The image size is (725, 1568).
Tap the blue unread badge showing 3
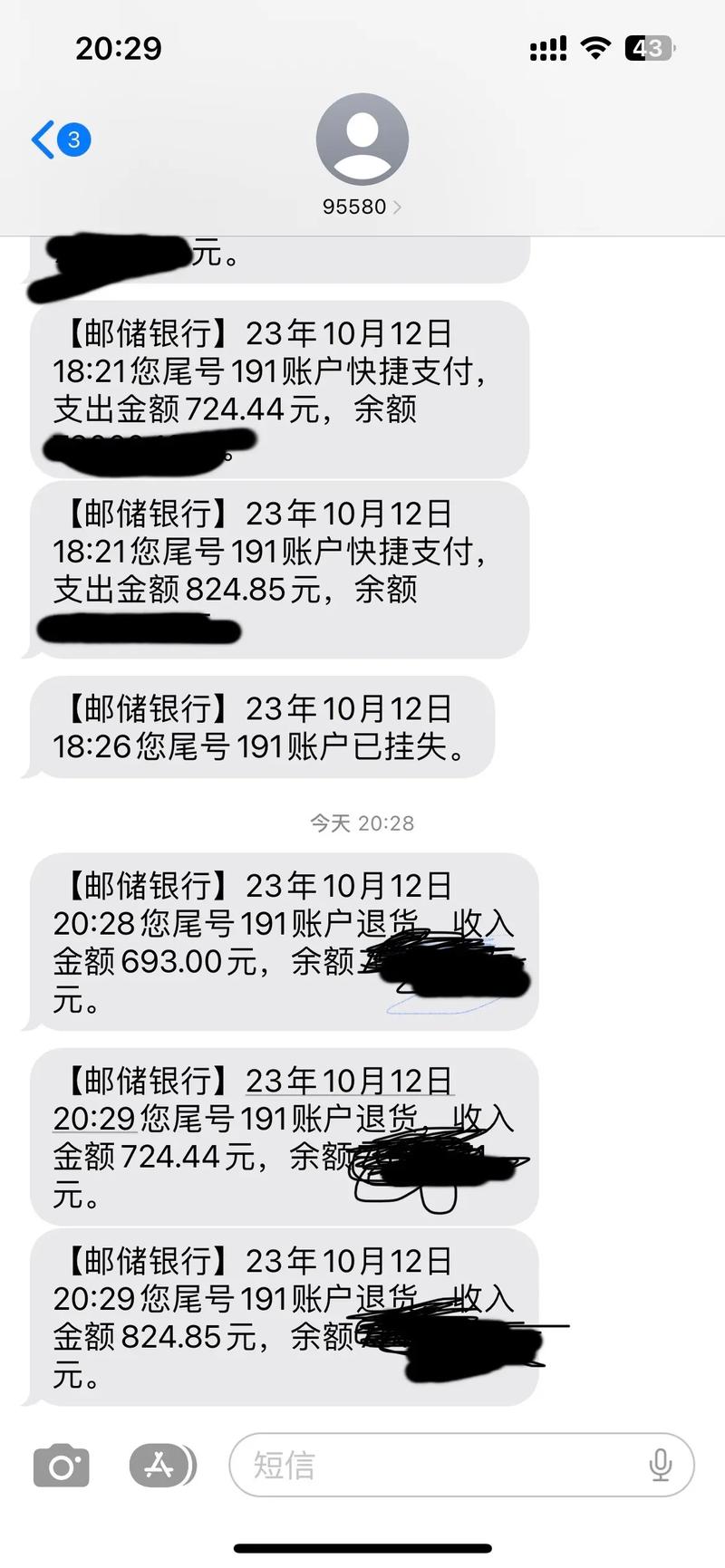coord(72,139)
